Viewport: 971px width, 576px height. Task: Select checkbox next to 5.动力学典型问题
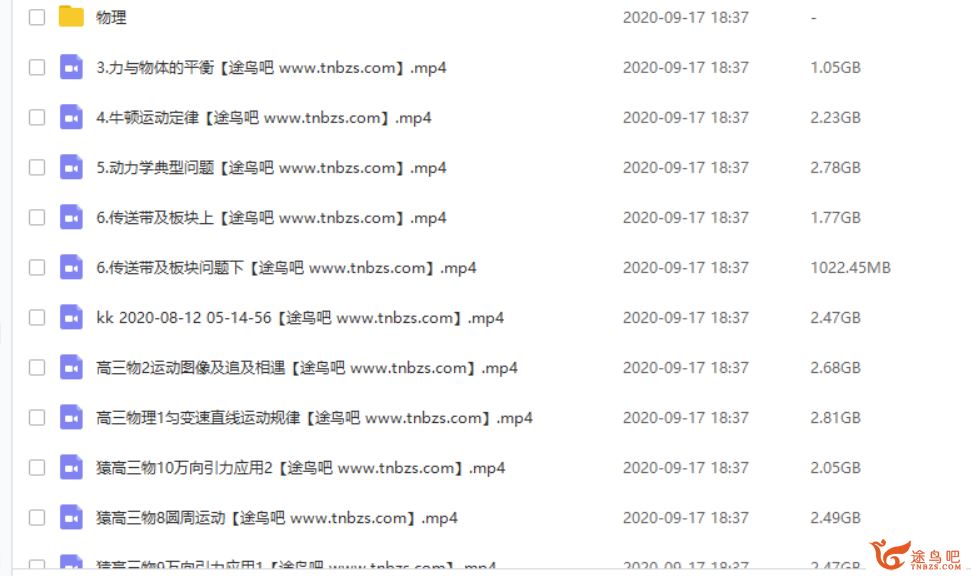(37, 168)
